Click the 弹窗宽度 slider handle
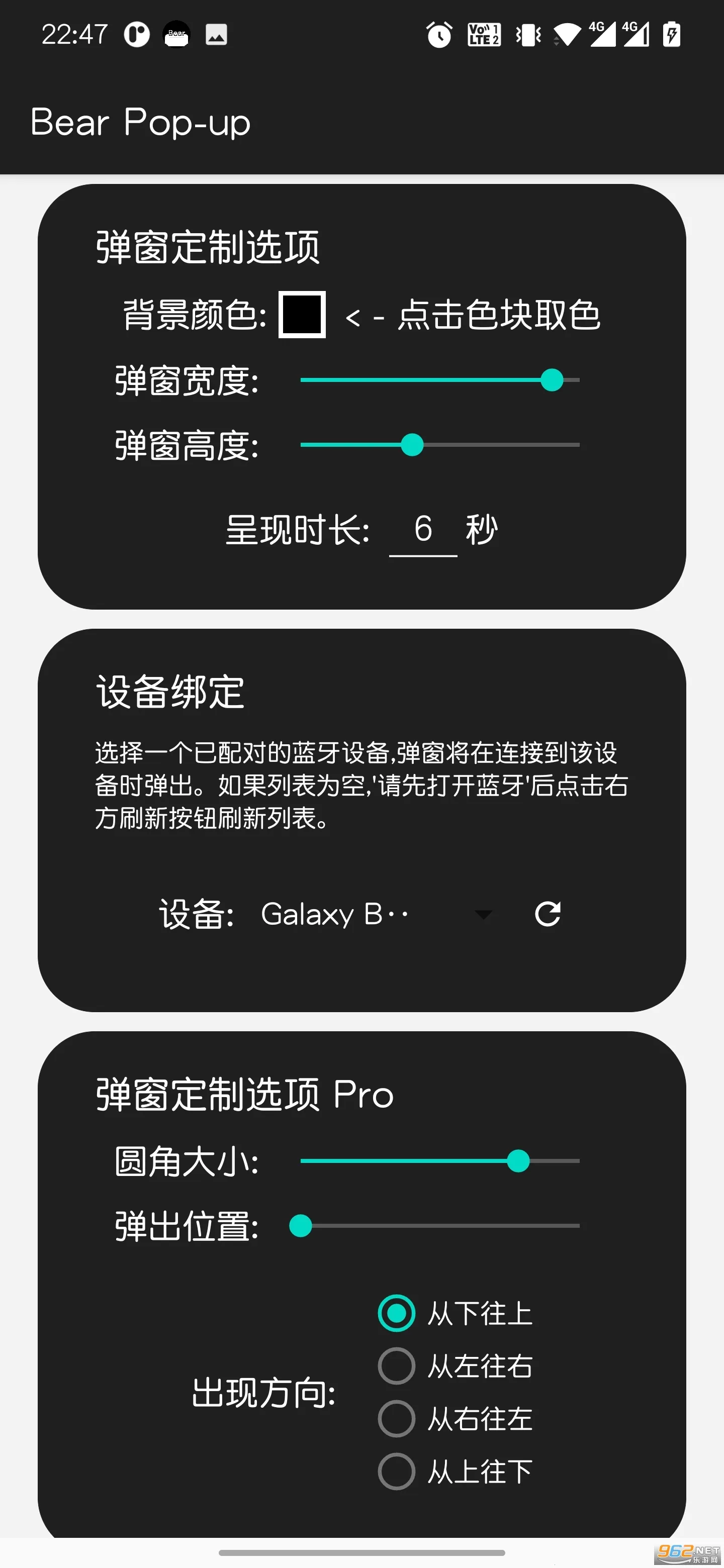724x1568 pixels. pos(552,380)
